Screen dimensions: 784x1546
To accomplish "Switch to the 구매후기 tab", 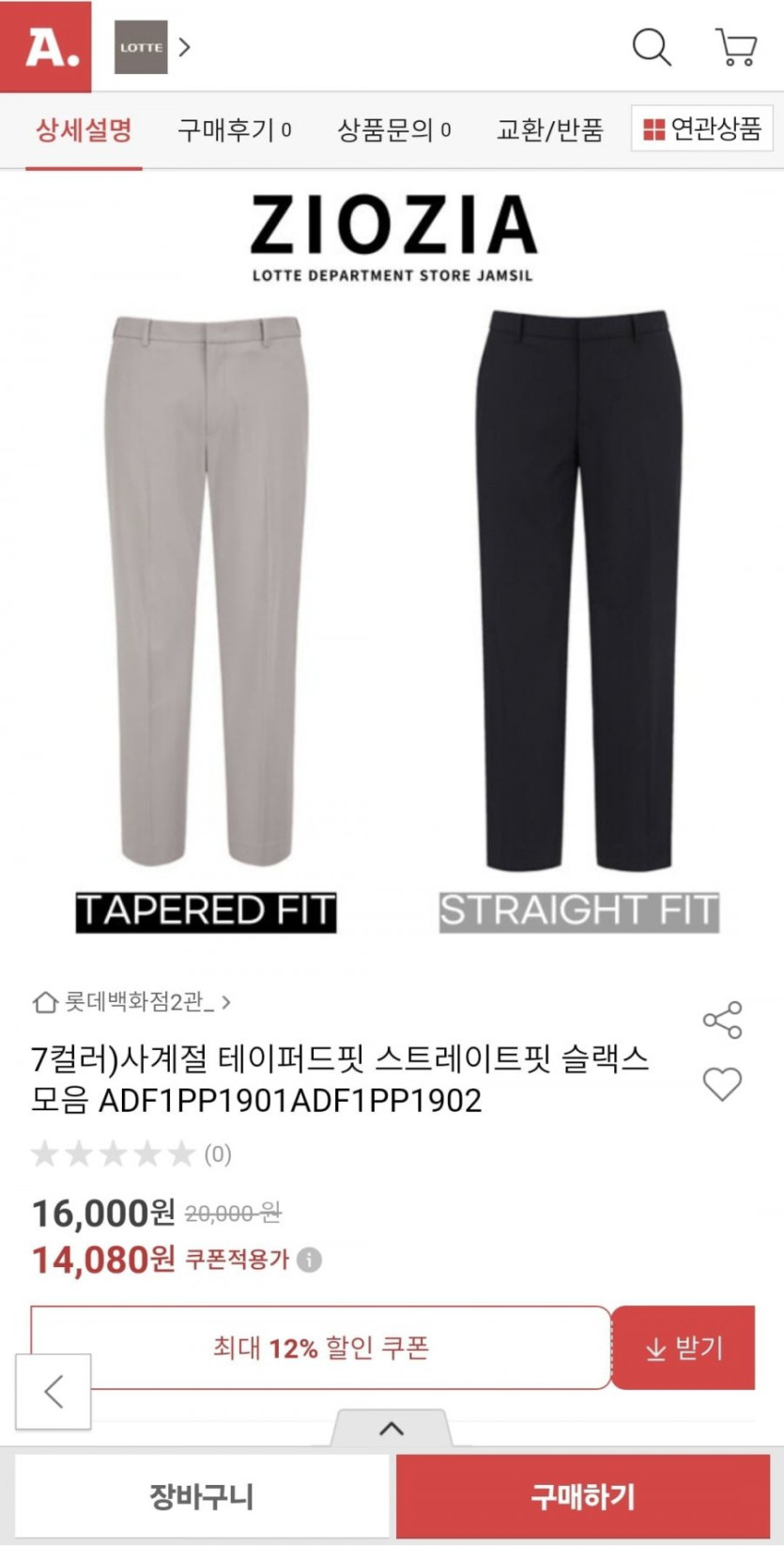I will point(234,130).
